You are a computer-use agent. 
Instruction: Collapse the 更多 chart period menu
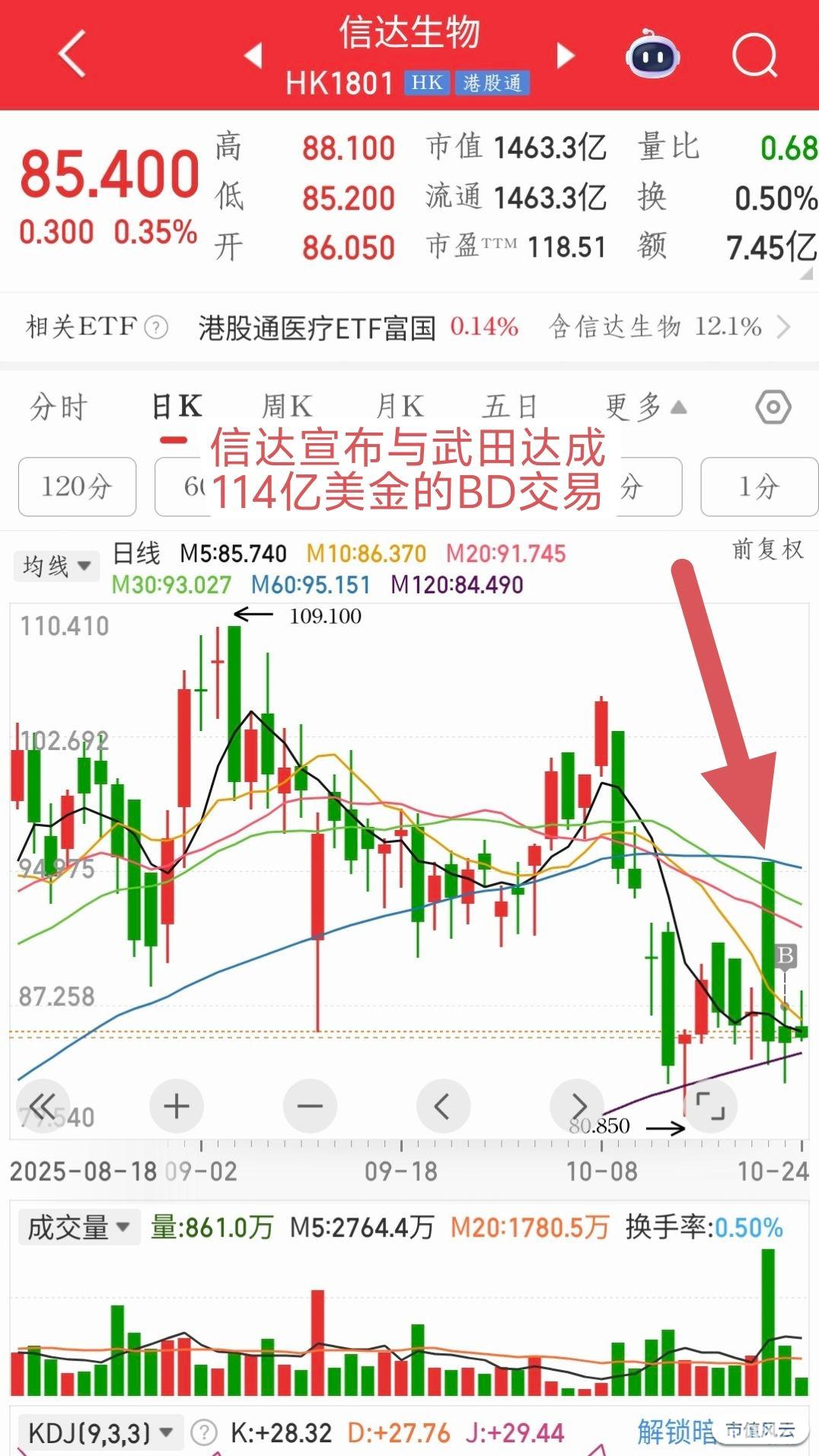644,406
